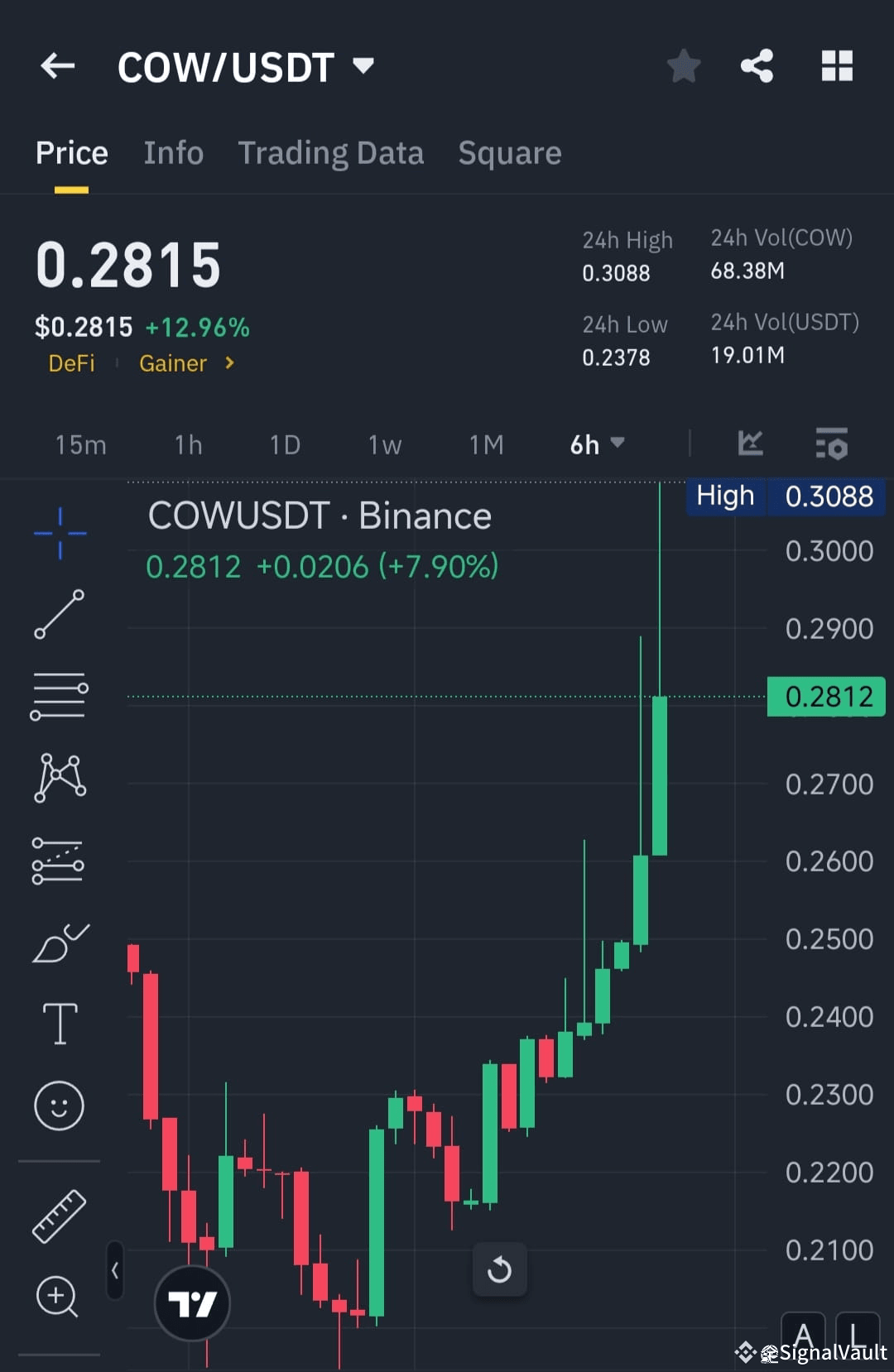Open the 6h timeframe dropdown
The height and width of the screenshot is (1372, 894).
[x=595, y=444]
